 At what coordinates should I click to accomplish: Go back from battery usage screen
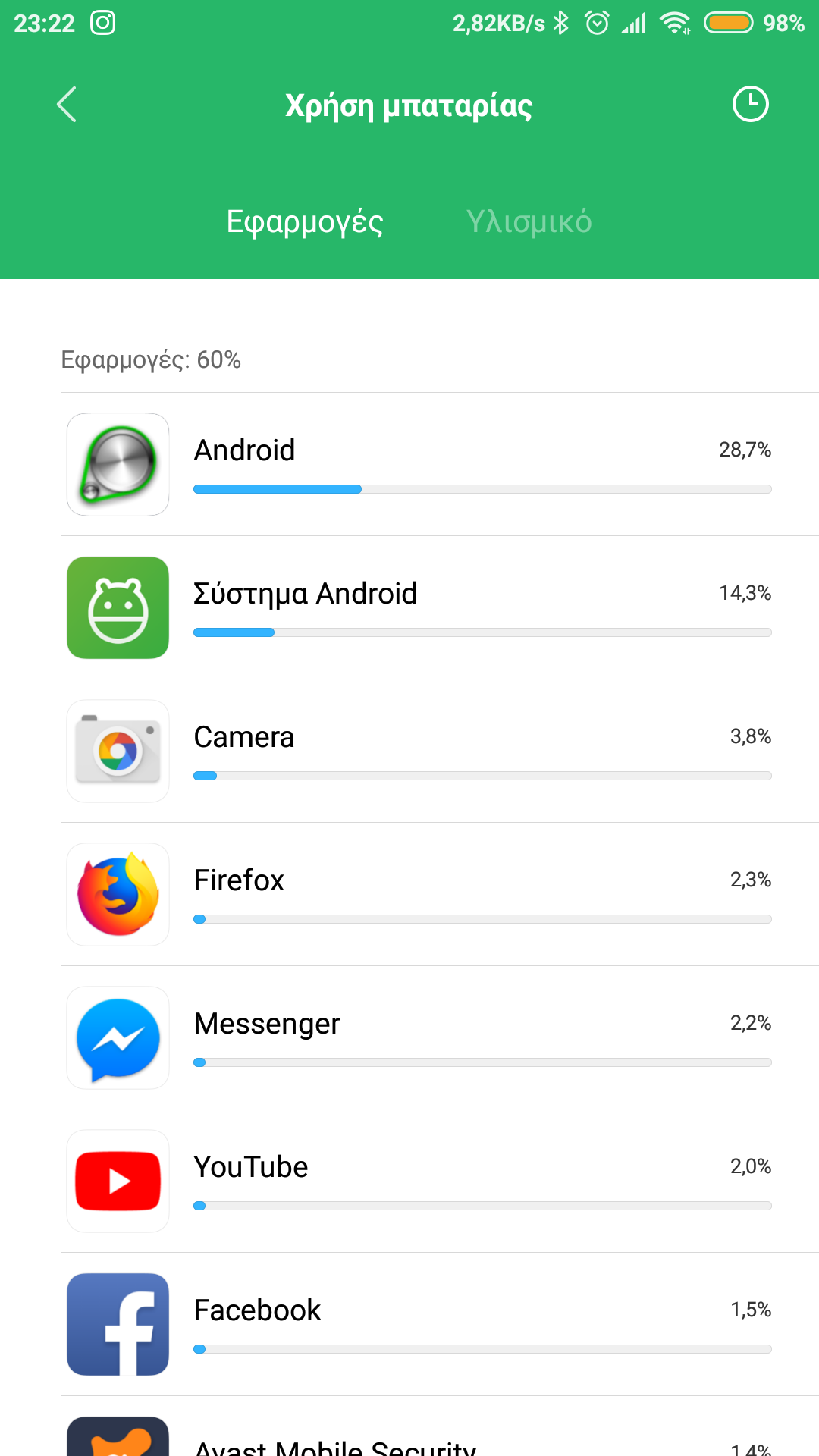pyautogui.click(x=67, y=105)
